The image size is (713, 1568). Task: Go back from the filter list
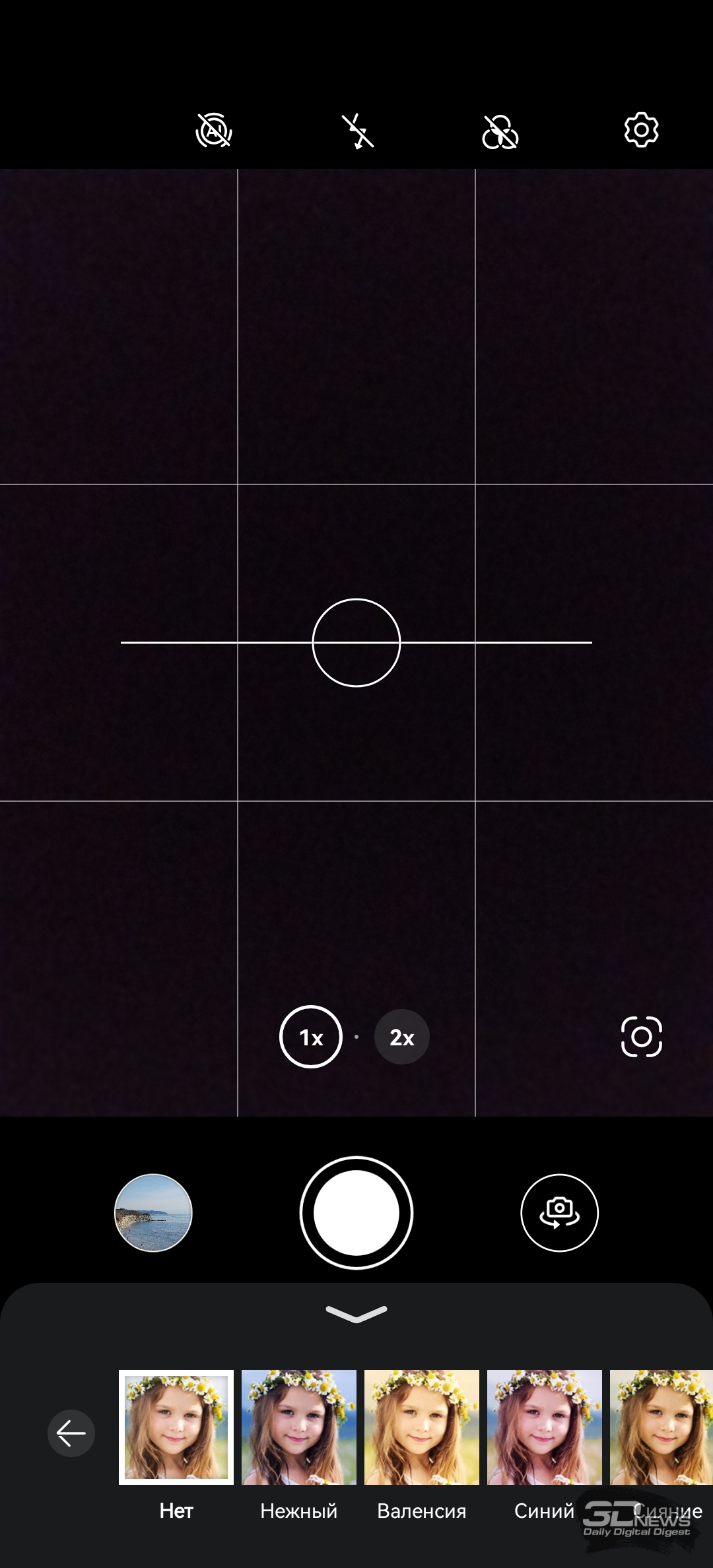click(71, 1433)
